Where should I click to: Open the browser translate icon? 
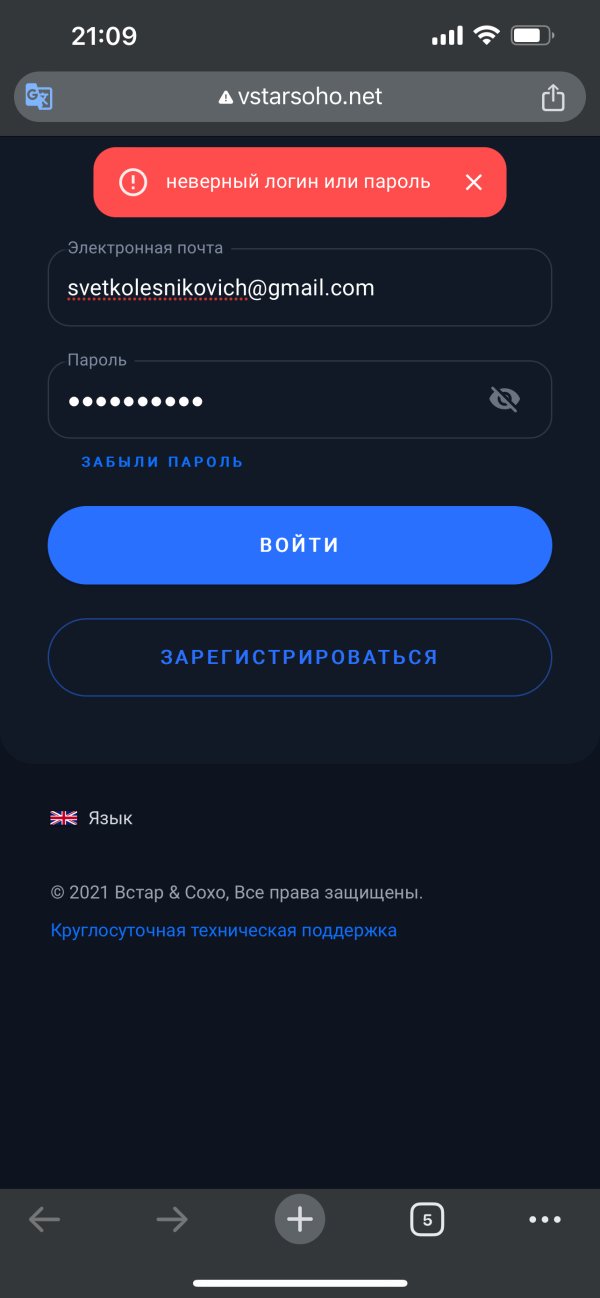[39, 97]
